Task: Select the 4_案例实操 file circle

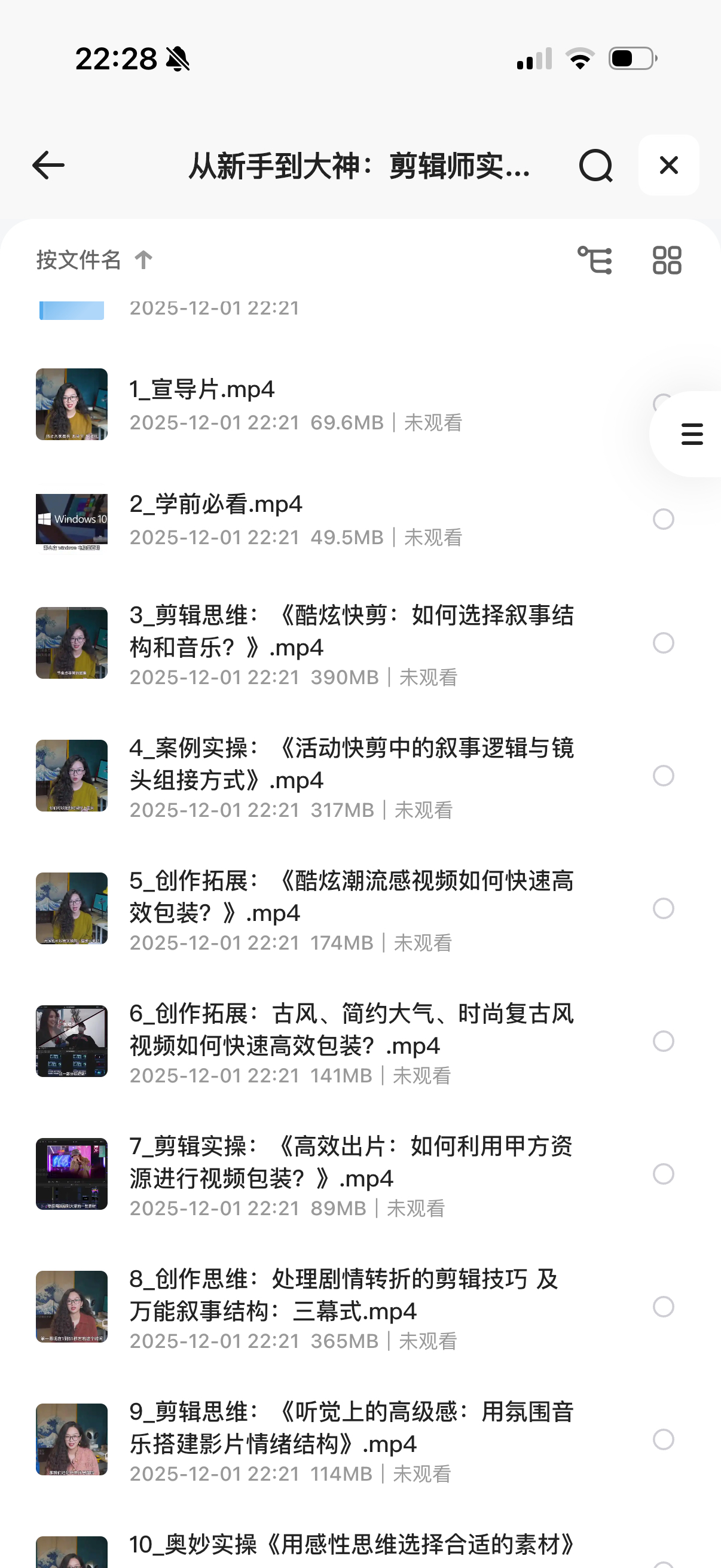Action: tap(663, 776)
